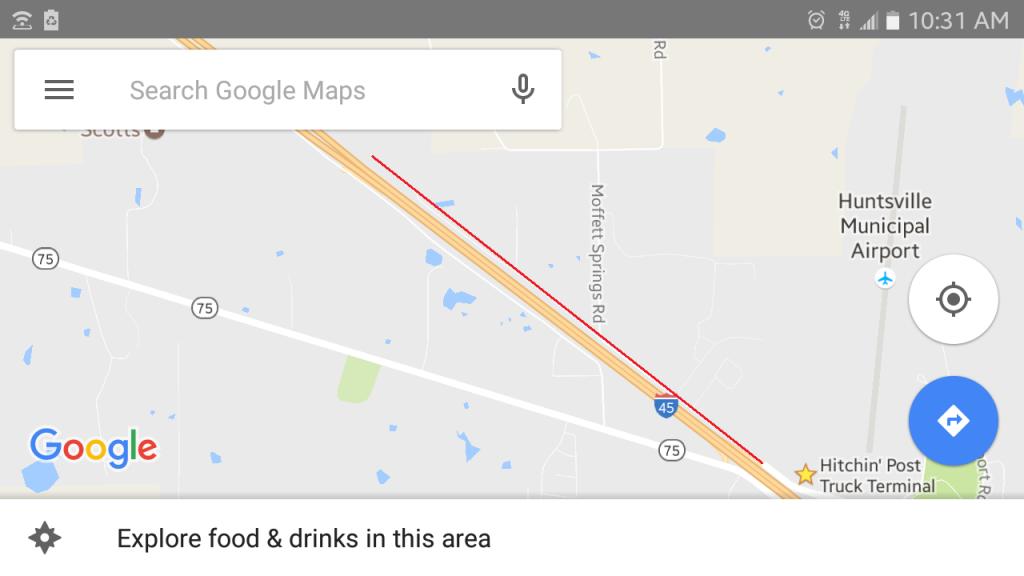Select Huntsville Municipal Airport on the map
Viewport: 1024px width, 576px height.
pyautogui.click(x=884, y=278)
